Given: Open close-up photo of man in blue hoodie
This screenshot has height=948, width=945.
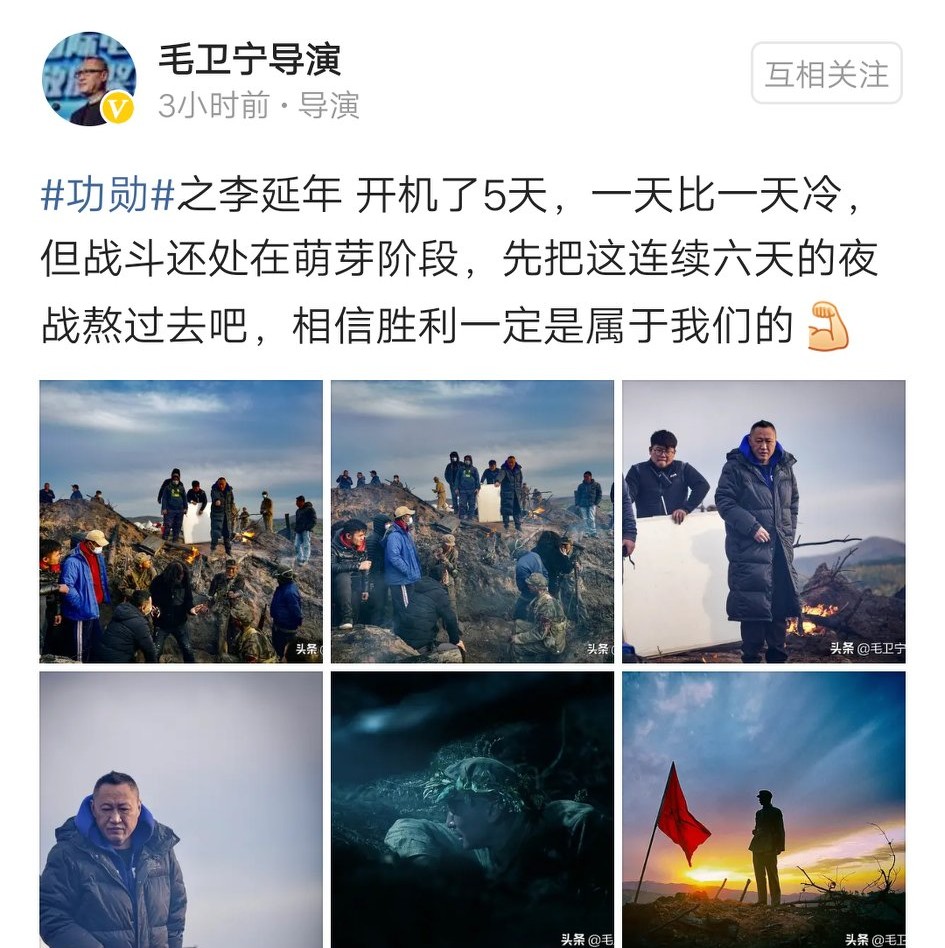Looking at the screenshot, I should click(x=181, y=809).
